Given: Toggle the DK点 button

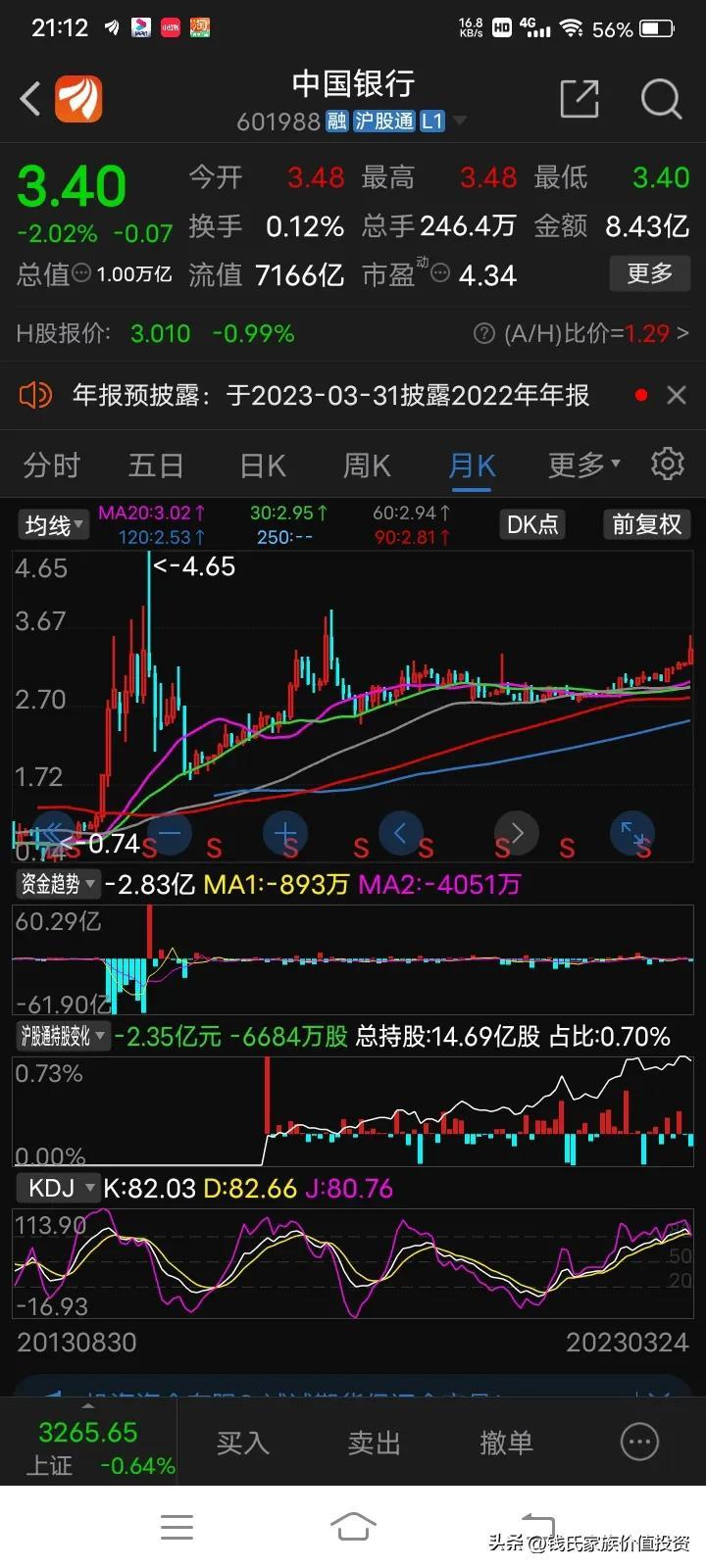Looking at the screenshot, I should [532, 524].
